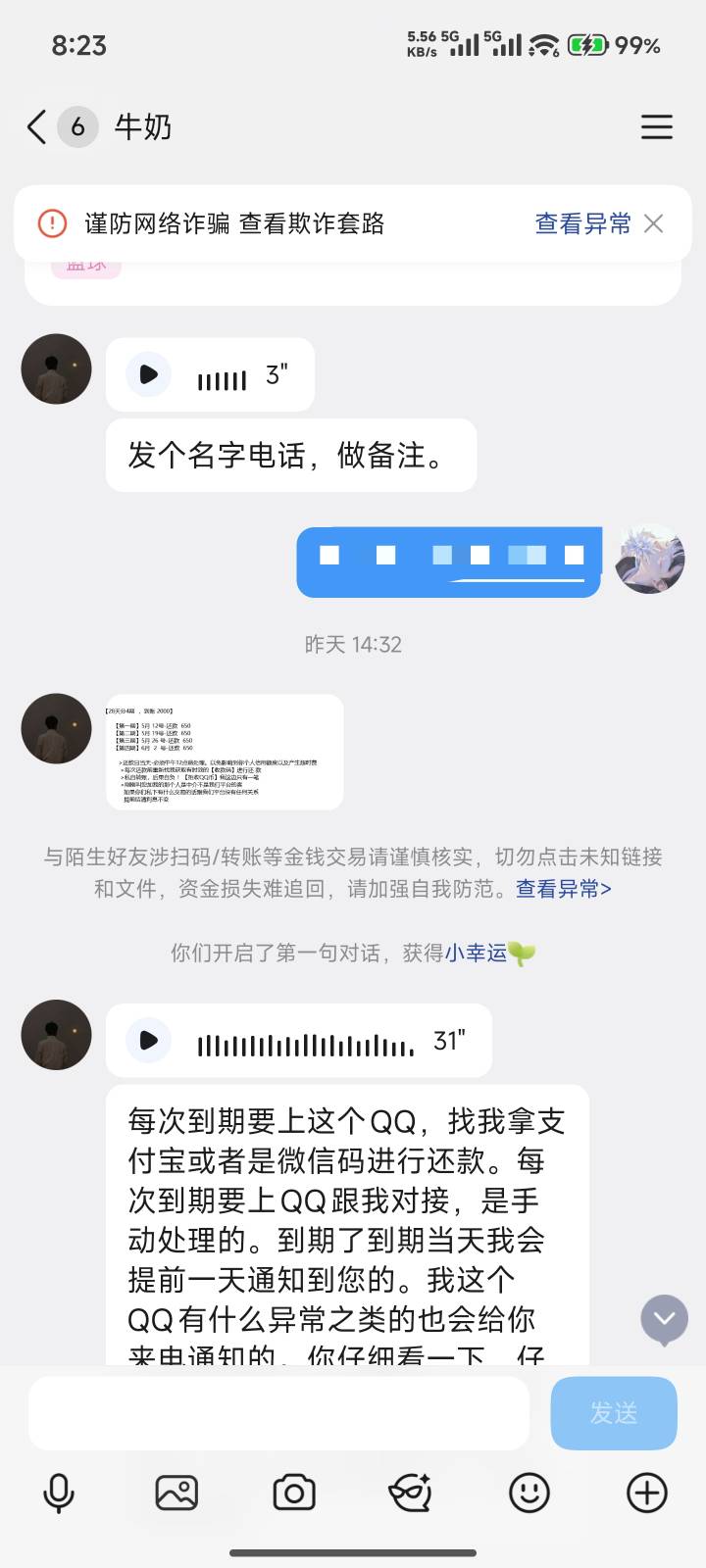Tap the 发送 send button

click(x=614, y=1412)
